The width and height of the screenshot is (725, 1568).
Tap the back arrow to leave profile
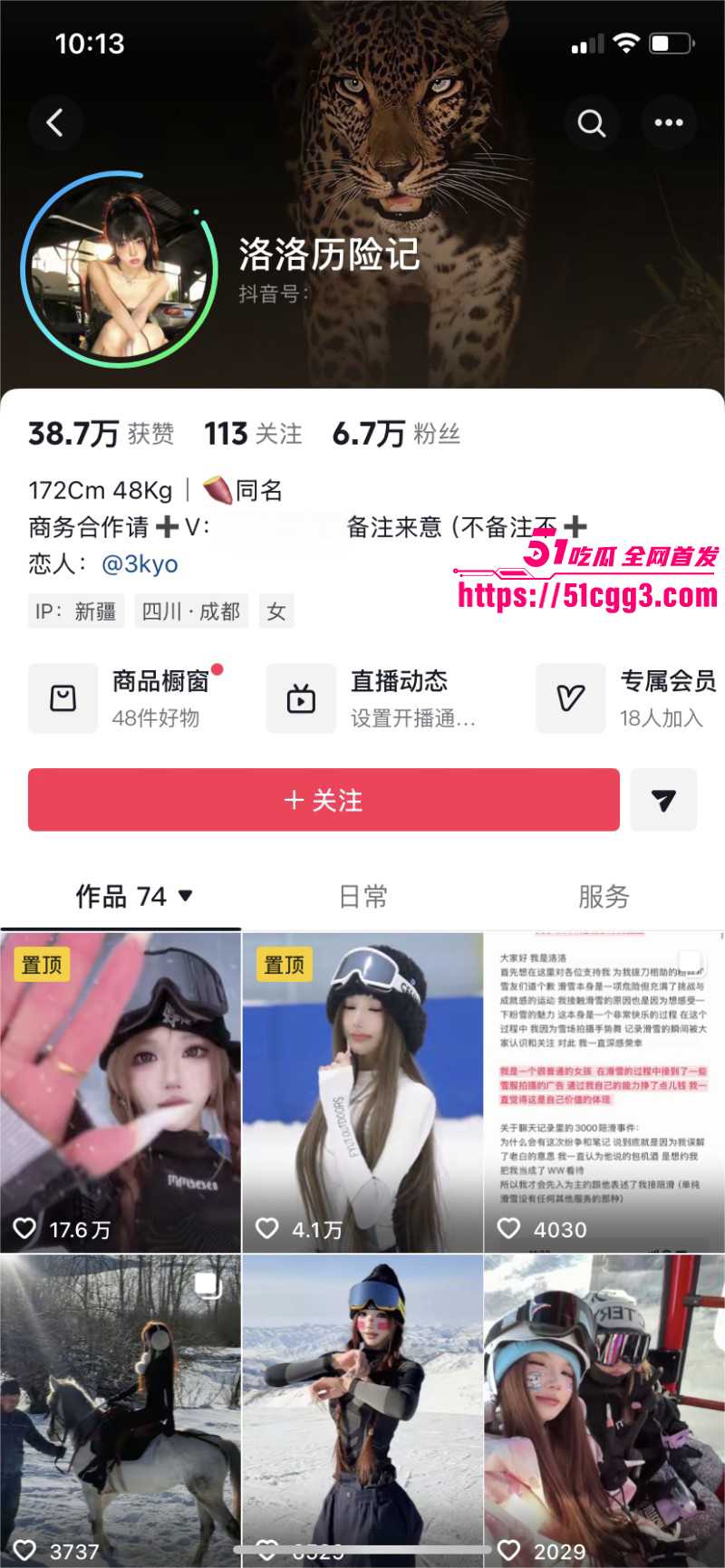tap(56, 122)
